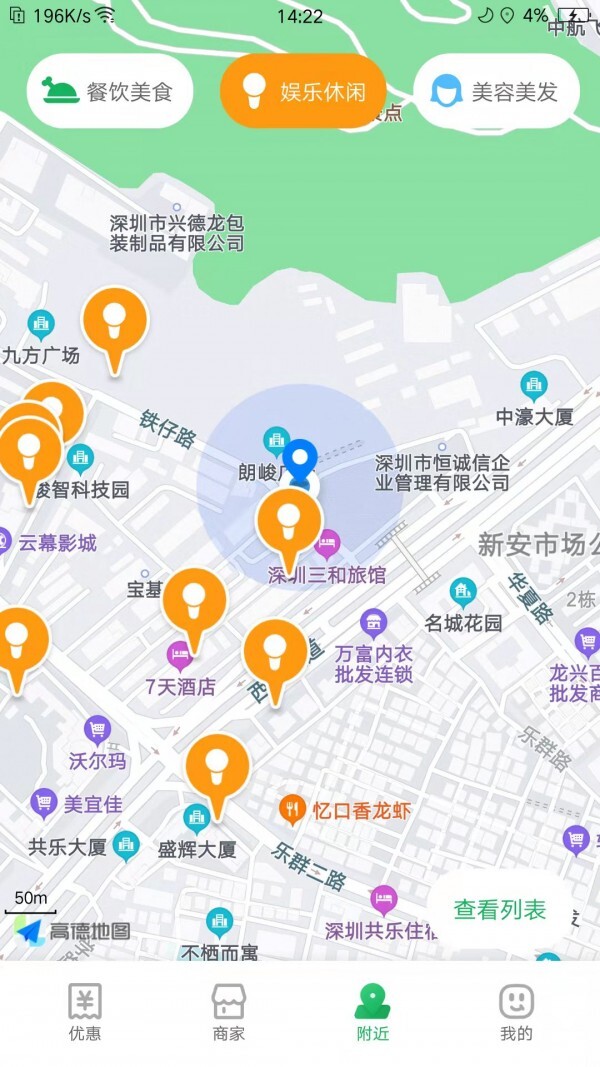600x1067 pixels.
Task: Open the 附近 tab
Action: click(373, 1012)
